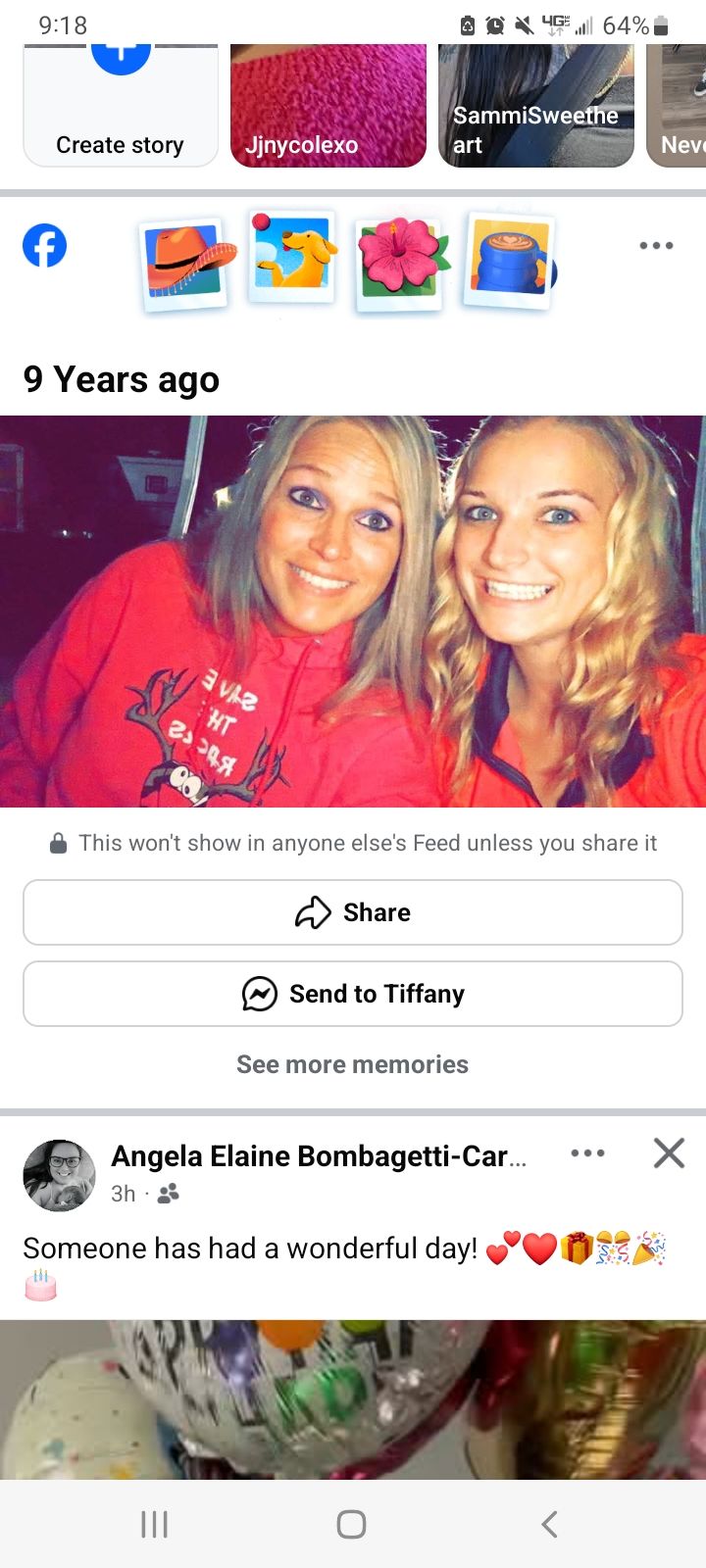Screen dimensions: 706x1568
Task: Open Jjnycolexo's story
Action: pyautogui.click(x=328, y=106)
